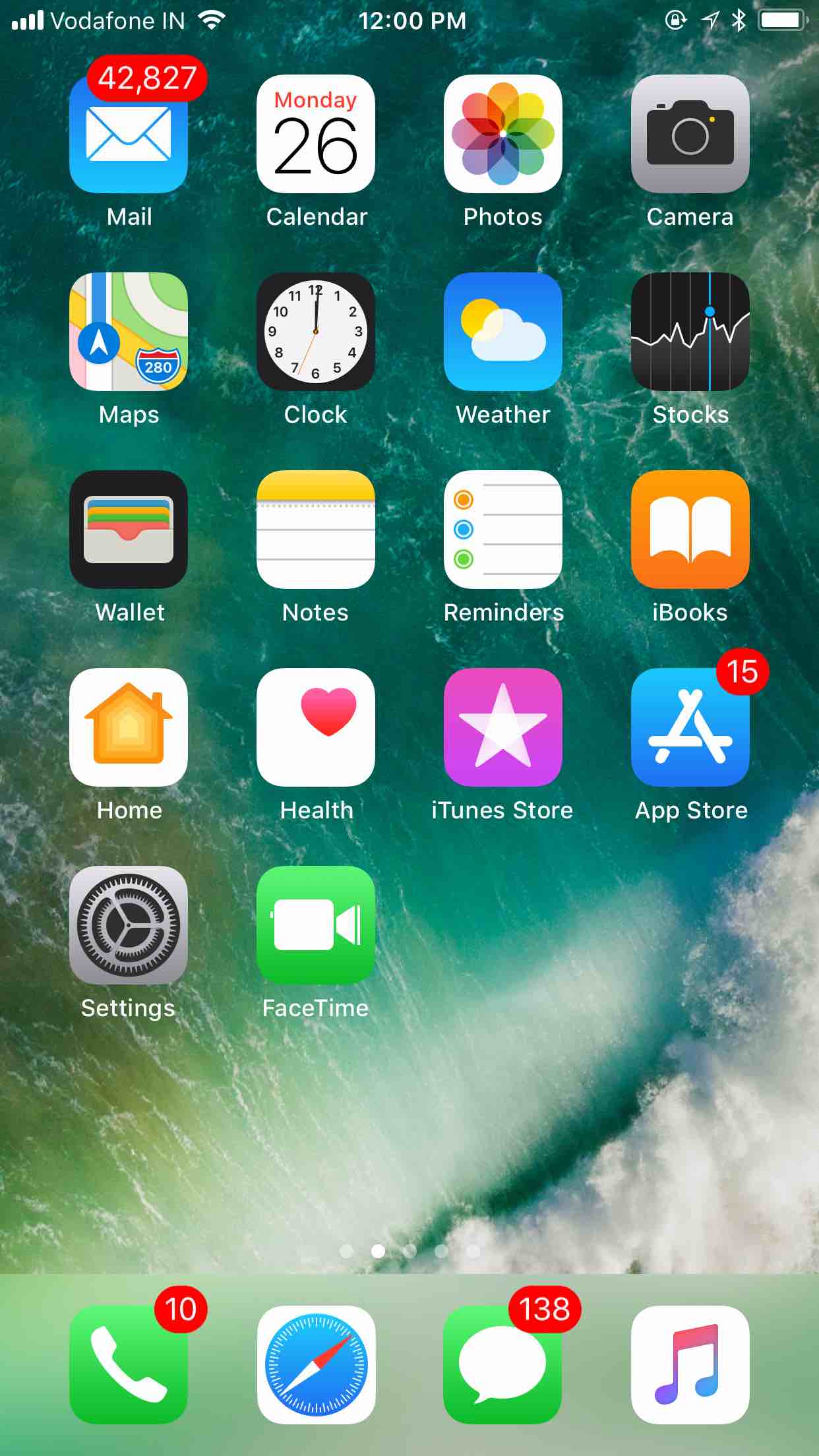Open Messages with 138 unread
This screenshot has height=1456, width=819.
[x=503, y=1365]
